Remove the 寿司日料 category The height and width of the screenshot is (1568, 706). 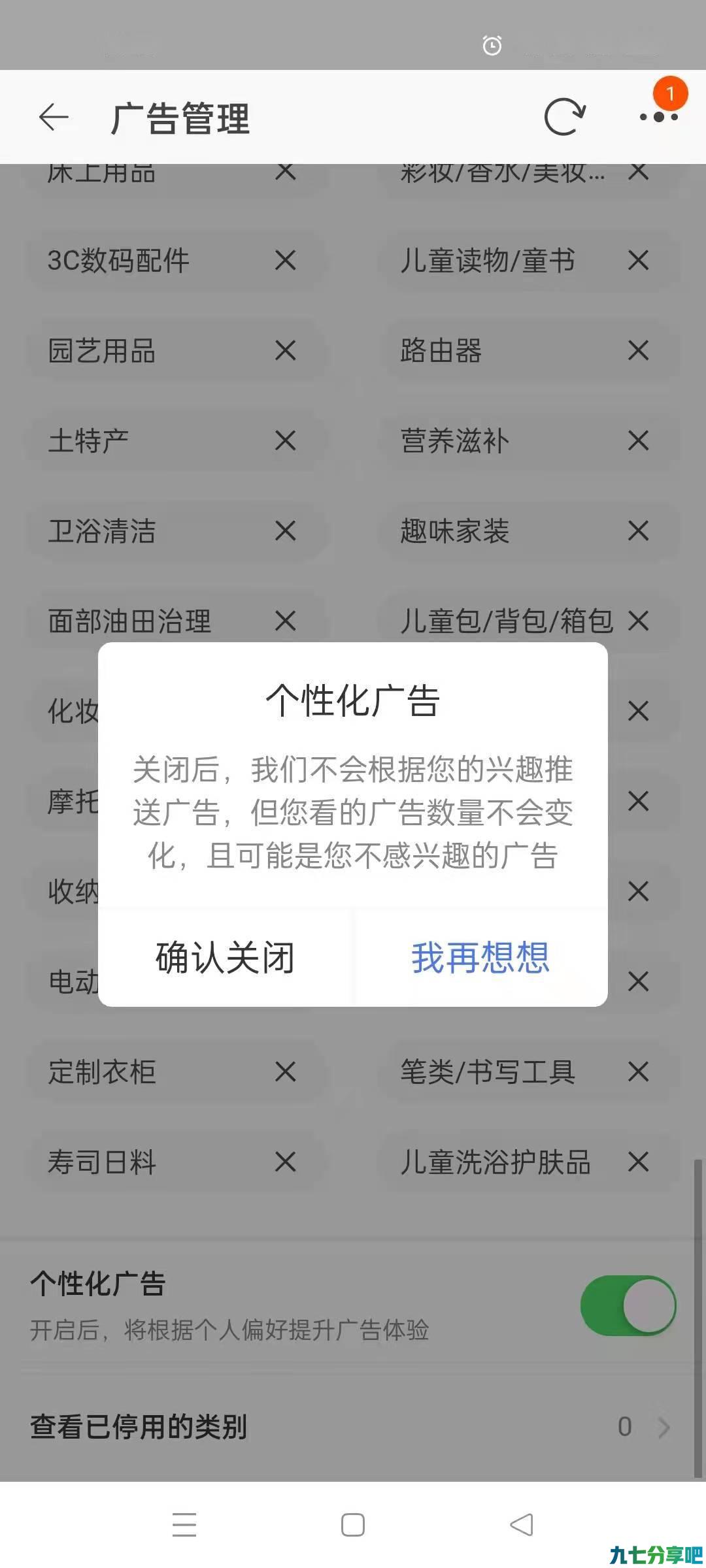tap(286, 1162)
